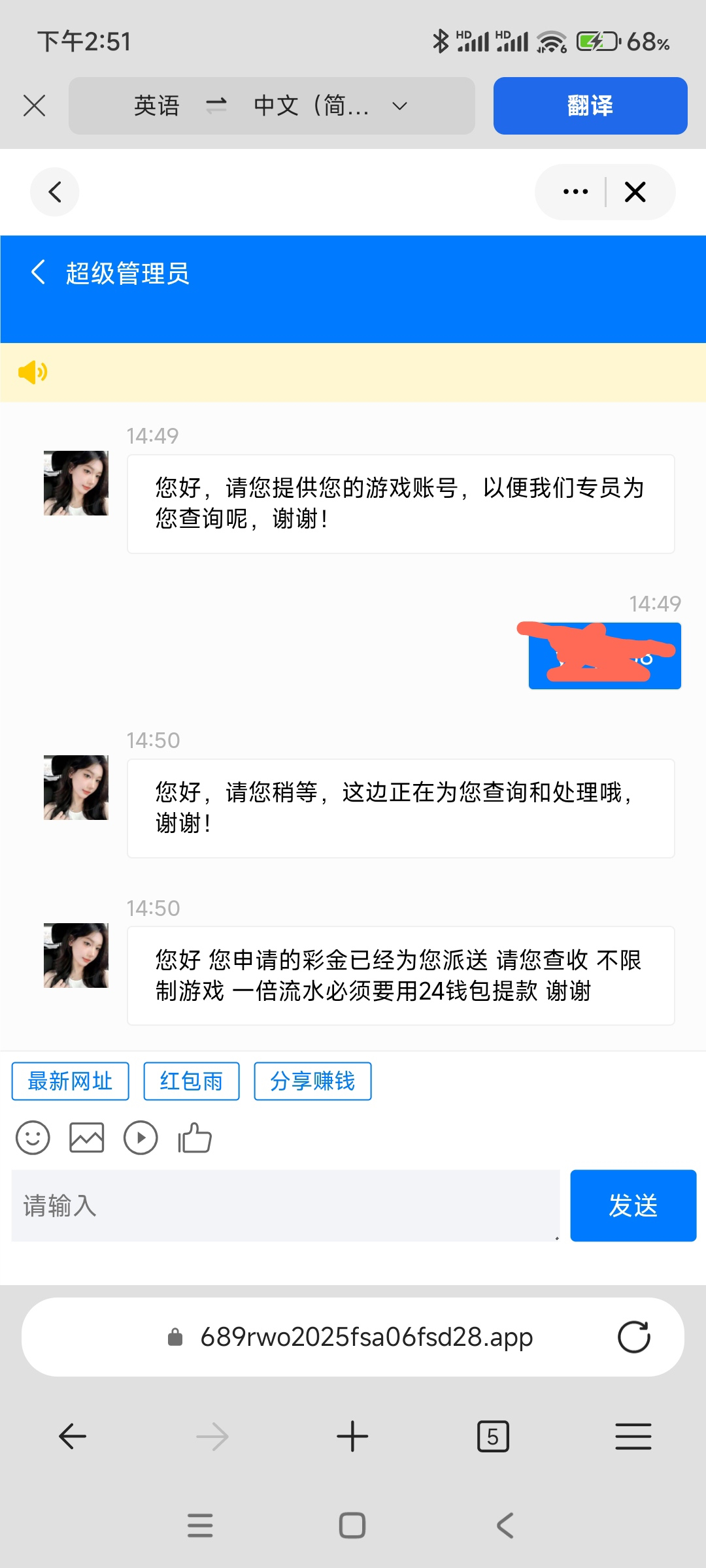Attach a picture to the chat

(x=86, y=1138)
